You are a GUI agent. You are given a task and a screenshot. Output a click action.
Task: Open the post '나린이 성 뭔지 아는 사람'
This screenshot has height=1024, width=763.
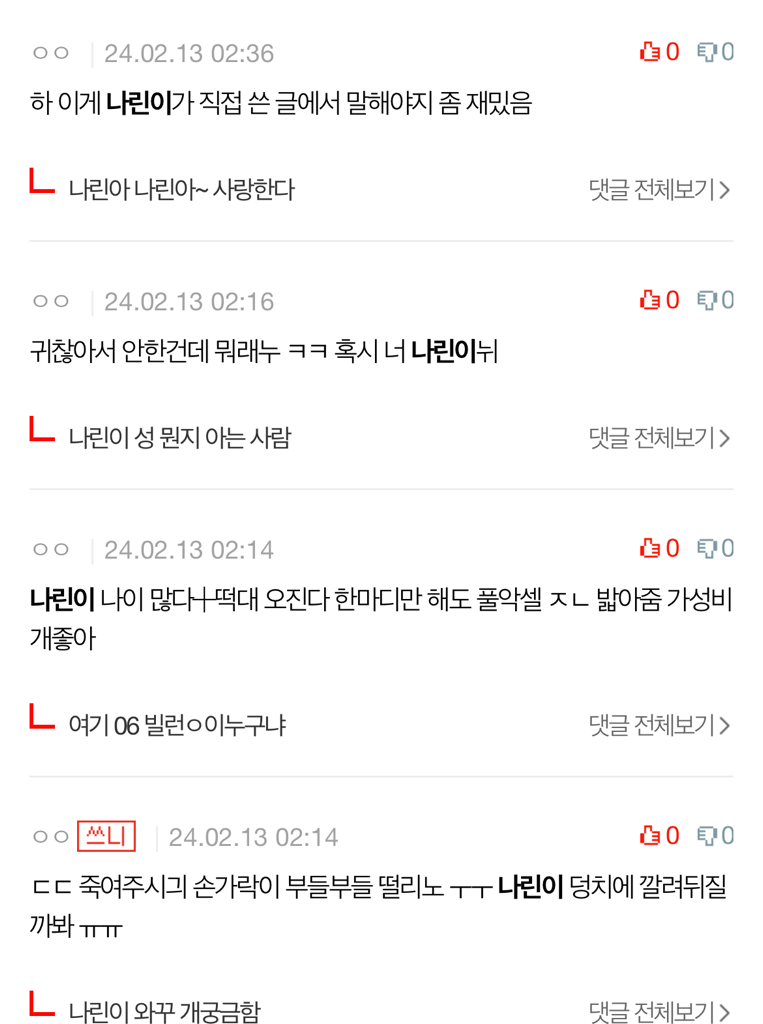[179, 437]
